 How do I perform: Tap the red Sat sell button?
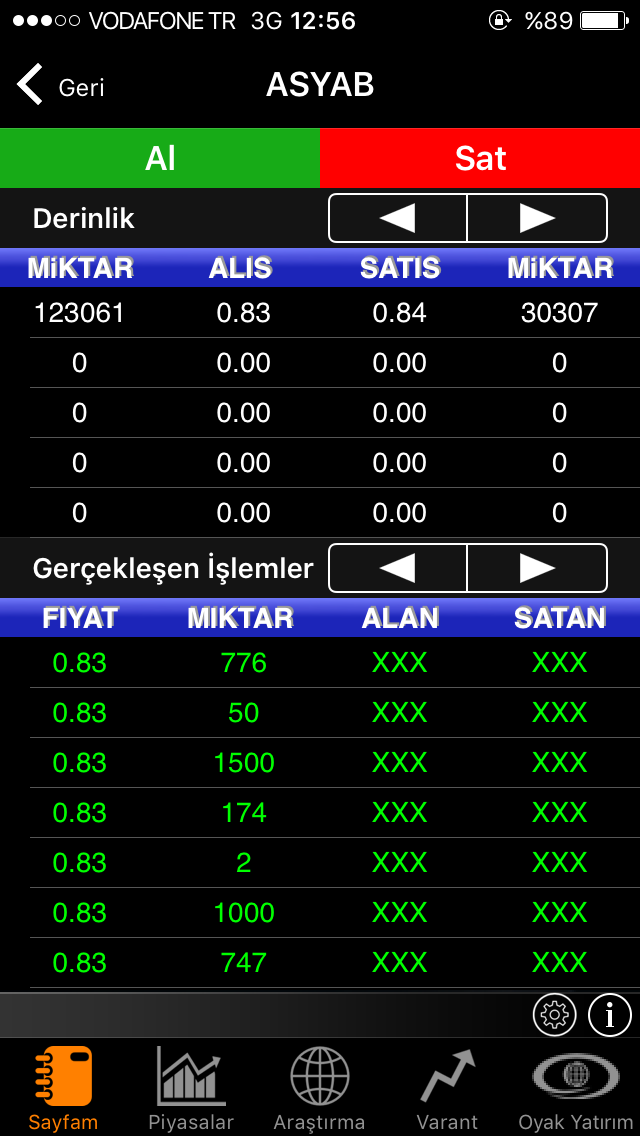click(x=480, y=158)
